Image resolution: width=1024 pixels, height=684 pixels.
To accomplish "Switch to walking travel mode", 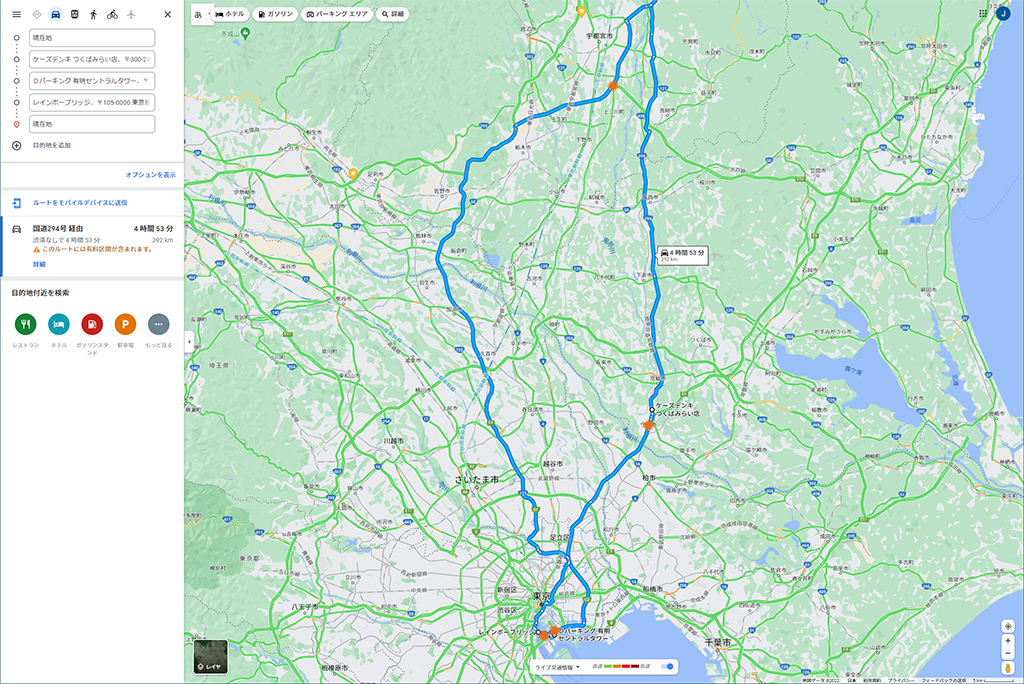I will click(x=93, y=15).
